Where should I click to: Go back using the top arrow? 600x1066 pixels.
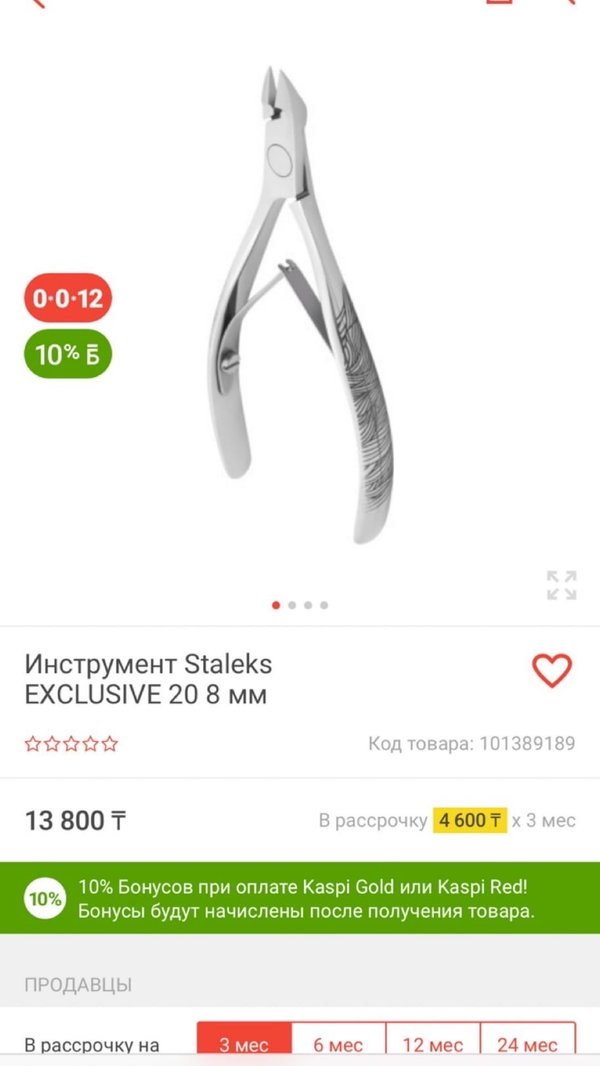click(40, 3)
